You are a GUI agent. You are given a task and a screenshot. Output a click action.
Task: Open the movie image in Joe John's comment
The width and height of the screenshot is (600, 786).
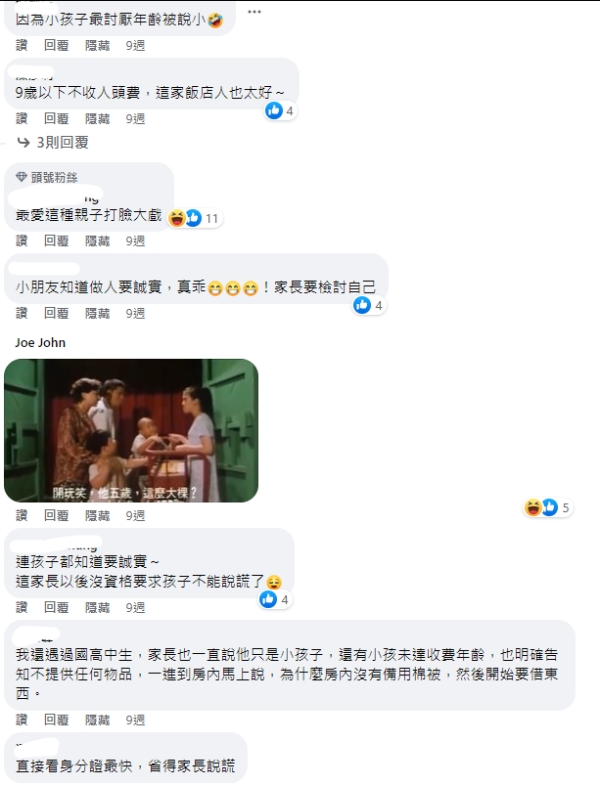pyautogui.click(x=131, y=430)
